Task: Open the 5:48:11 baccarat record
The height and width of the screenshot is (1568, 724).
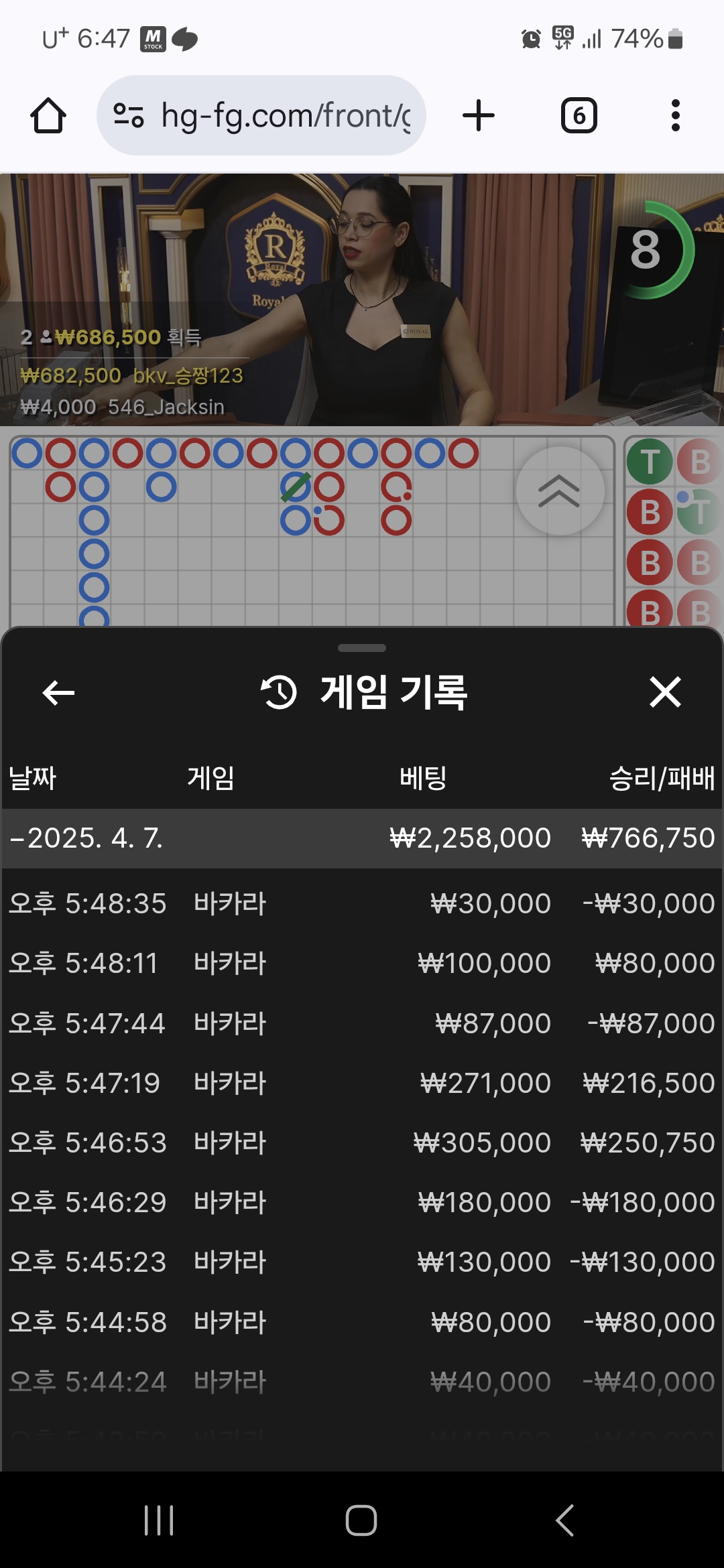Action: pyautogui.click(x=362, y=963)
